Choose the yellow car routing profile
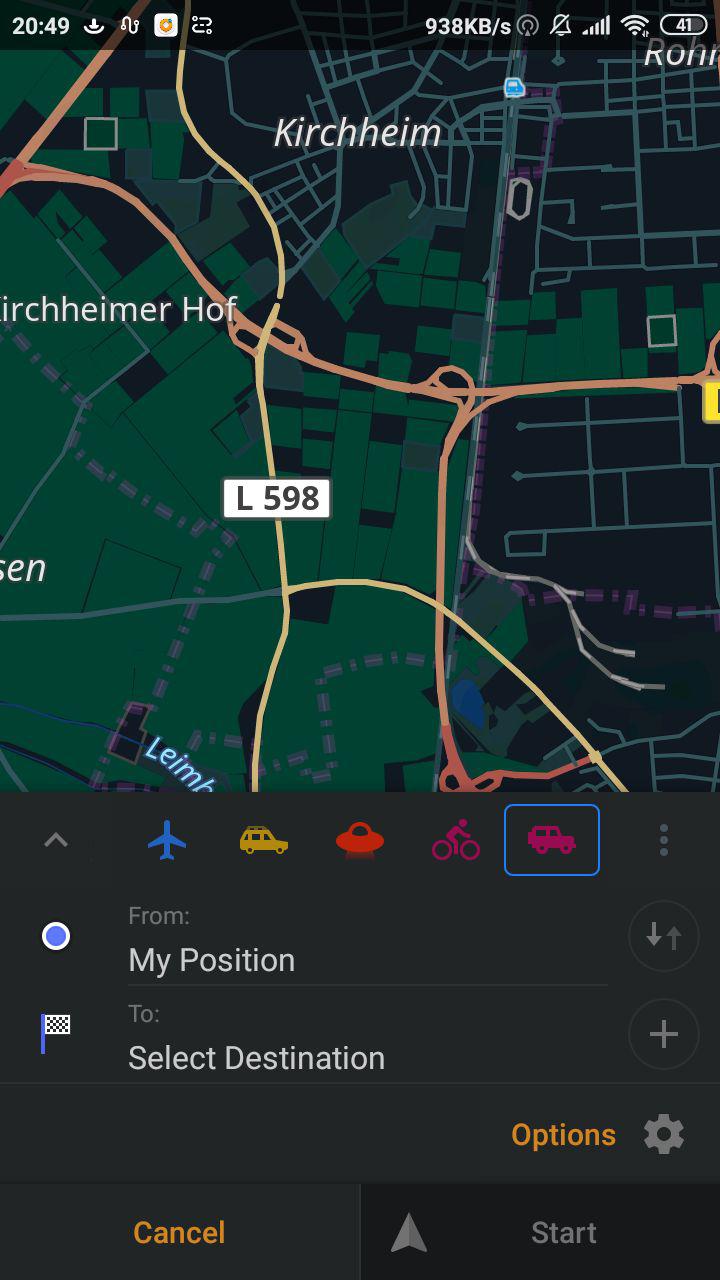 tap(264, 841)
